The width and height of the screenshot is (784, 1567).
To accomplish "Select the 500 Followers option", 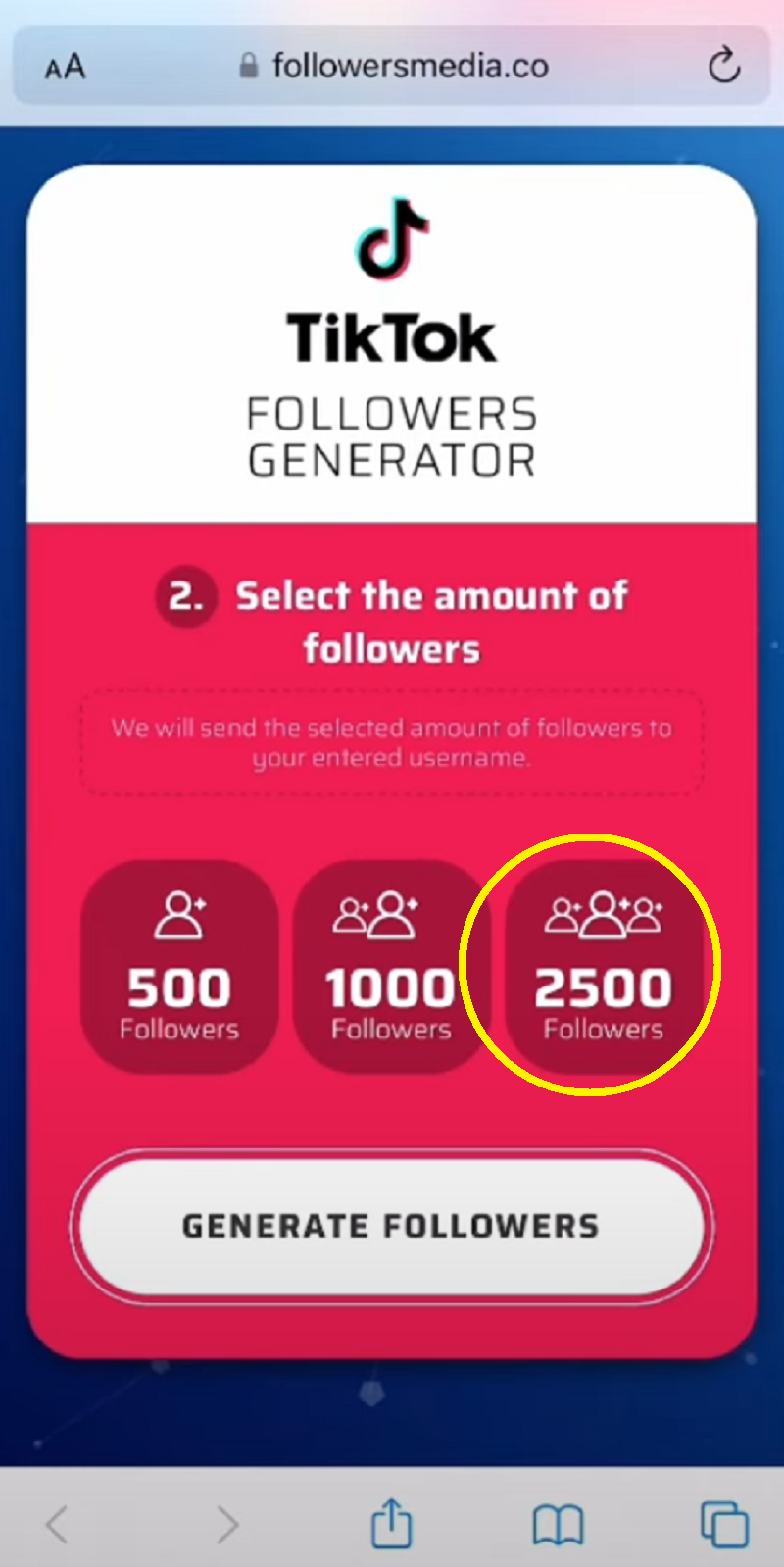I will click(x=179, y=966).
